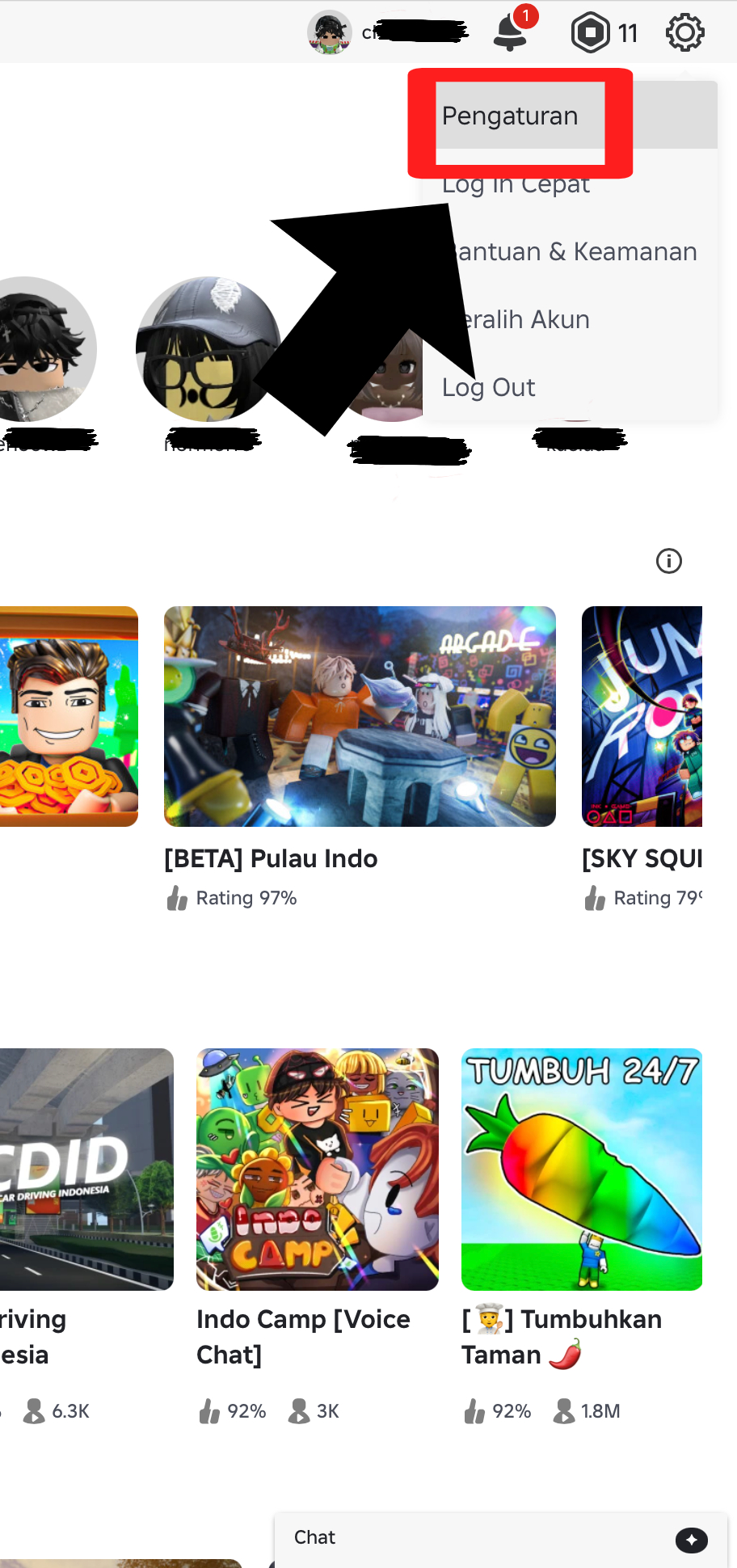Tap Log Out in the menu

tap(489, 388)
